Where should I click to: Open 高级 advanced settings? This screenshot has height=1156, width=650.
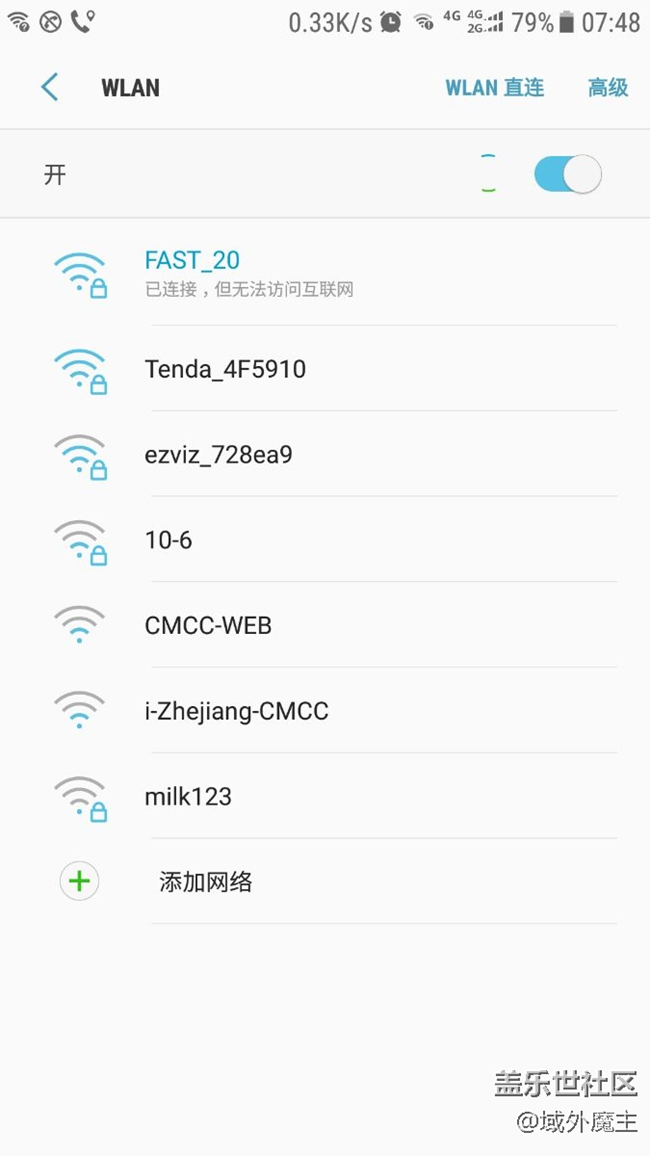607,88
